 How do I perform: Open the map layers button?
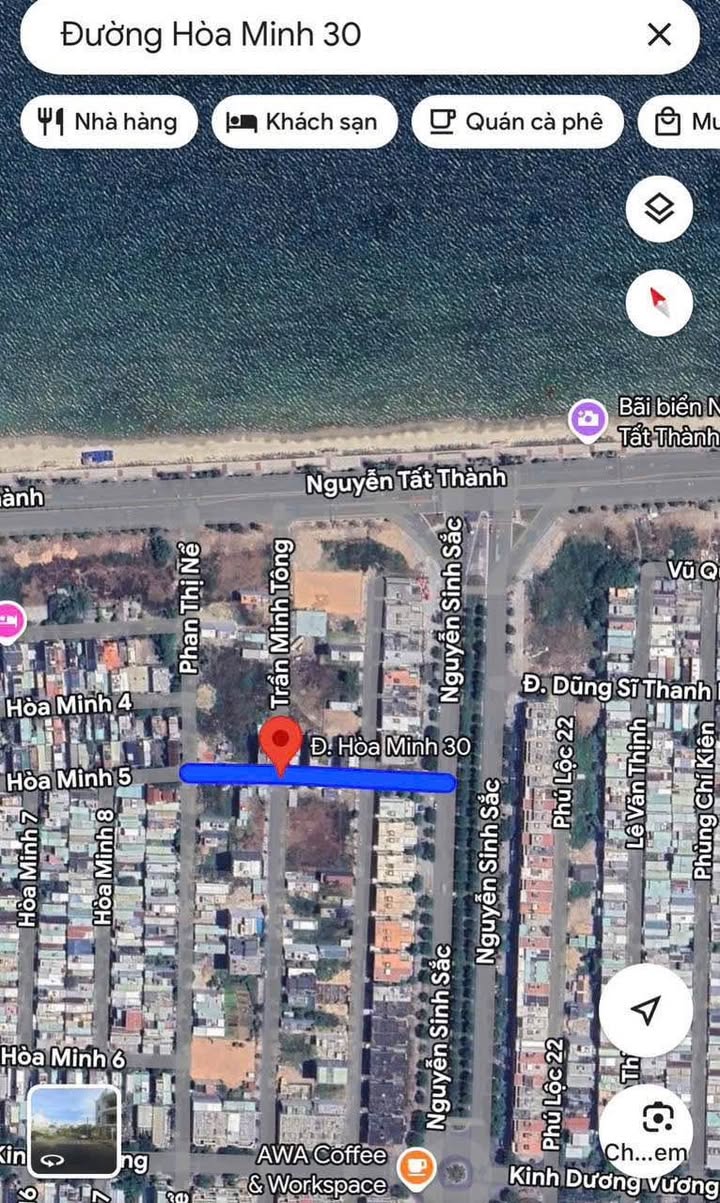click(659, 209)
